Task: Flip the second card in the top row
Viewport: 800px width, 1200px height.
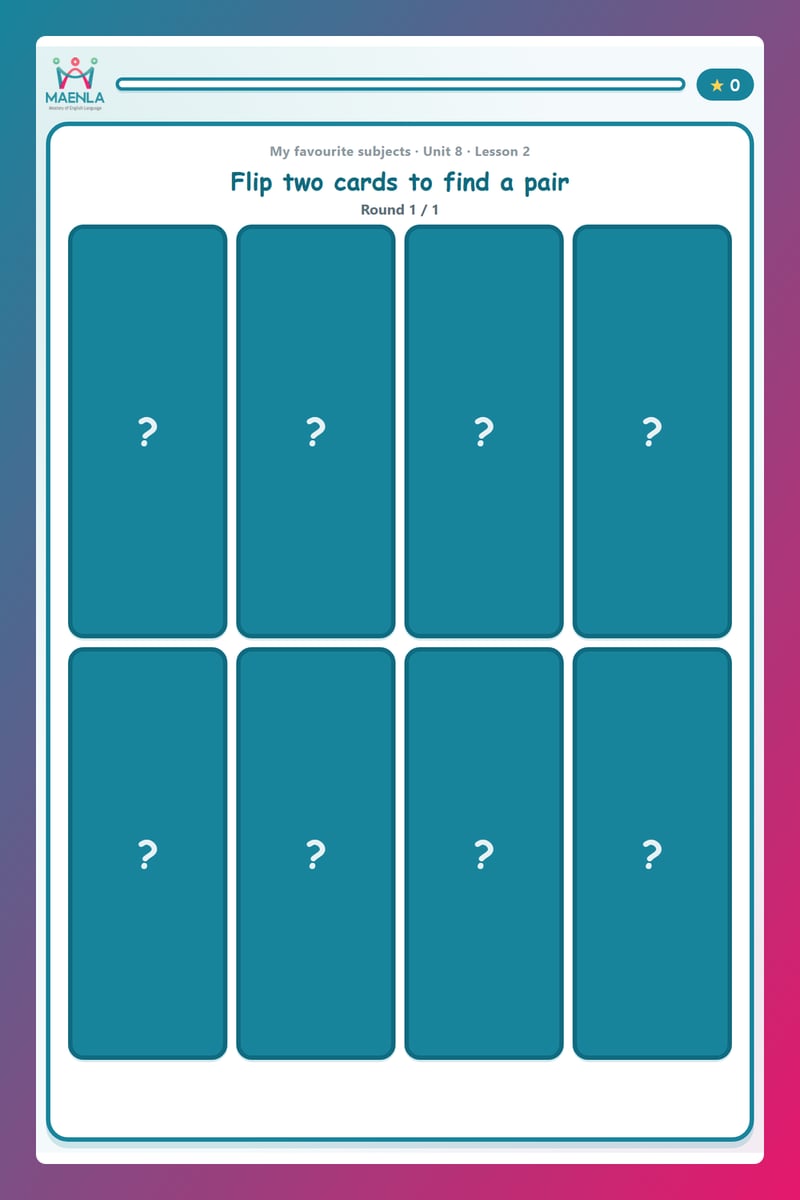Action: [316, 431]
